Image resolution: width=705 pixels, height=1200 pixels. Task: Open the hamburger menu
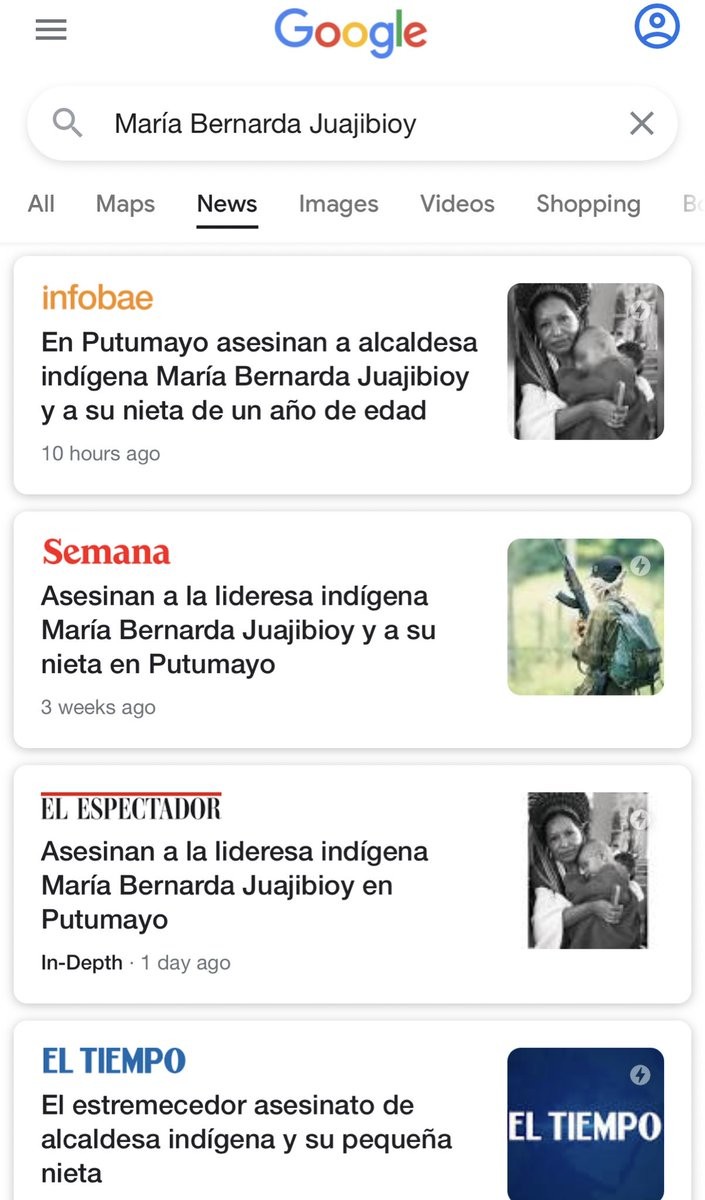(x=51, y=31)
